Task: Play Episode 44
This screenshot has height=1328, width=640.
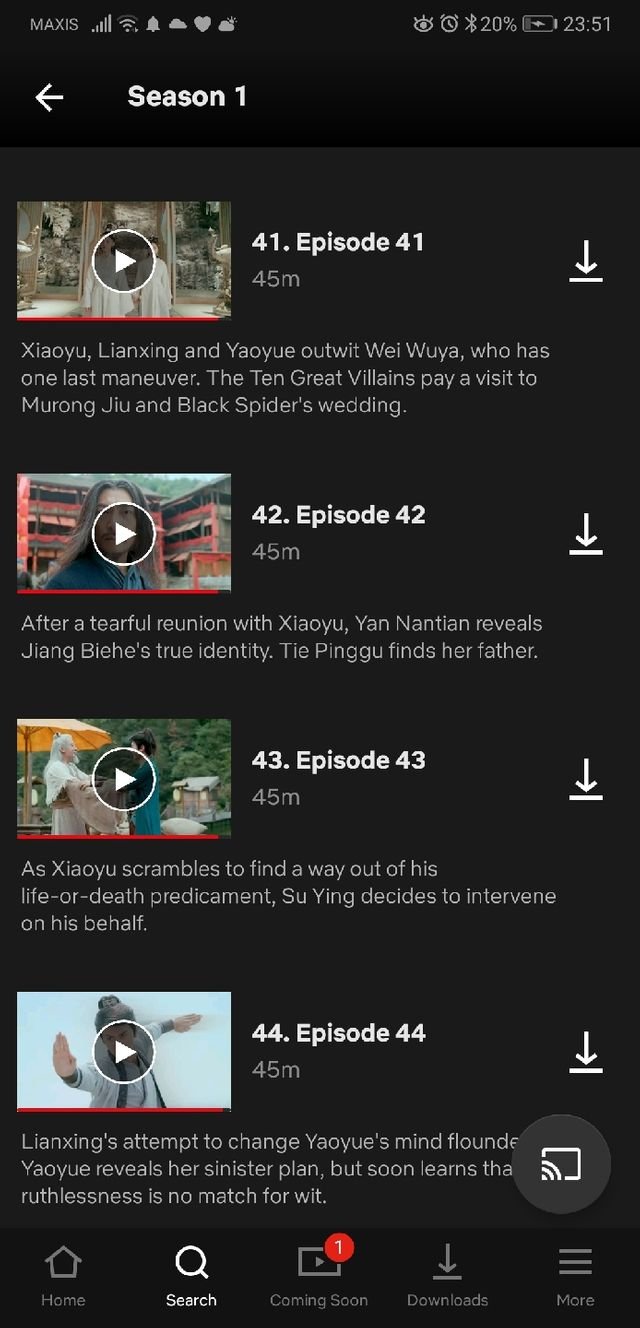Action: pyautogui.click(x=124, y=1051)
